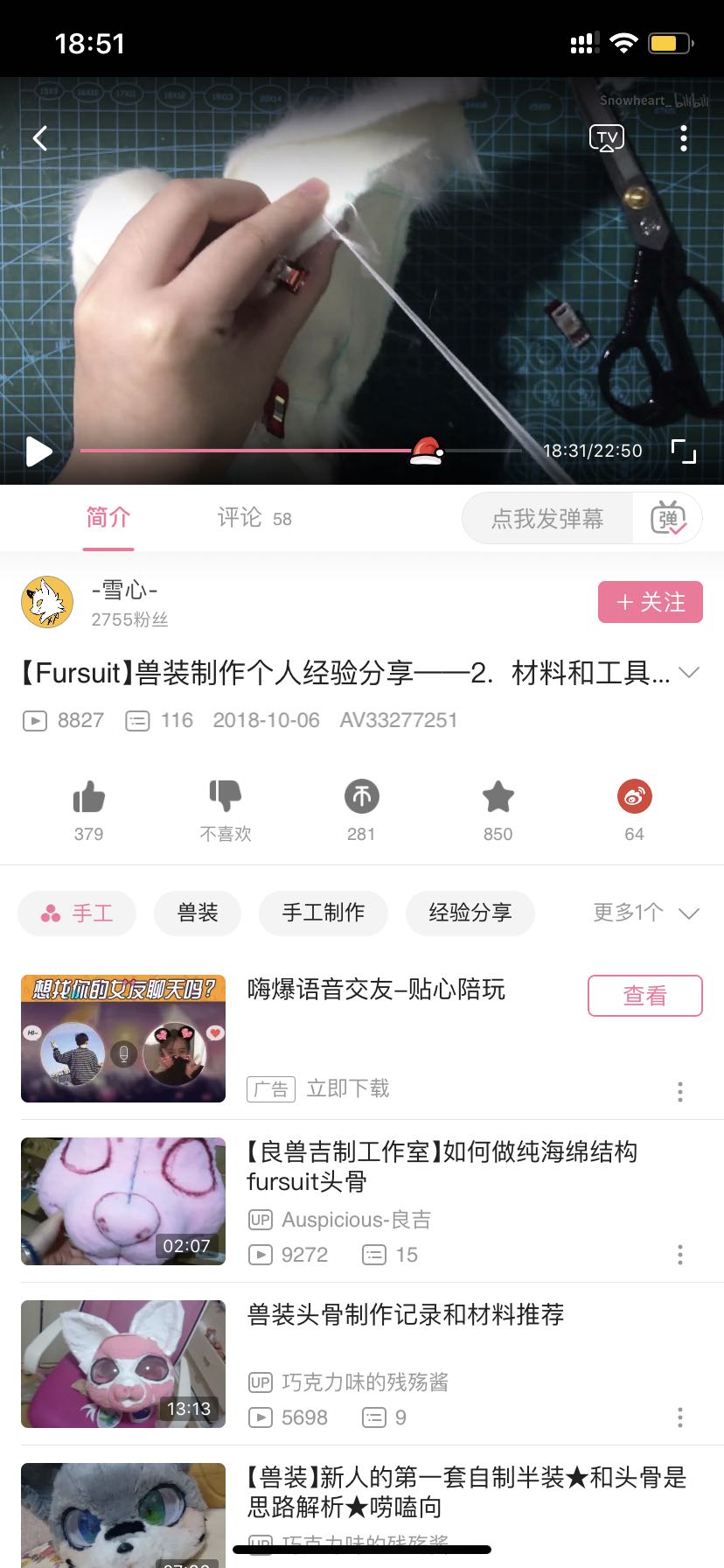
Task: Share the video to Weibo
Action: tap(635, 797)
